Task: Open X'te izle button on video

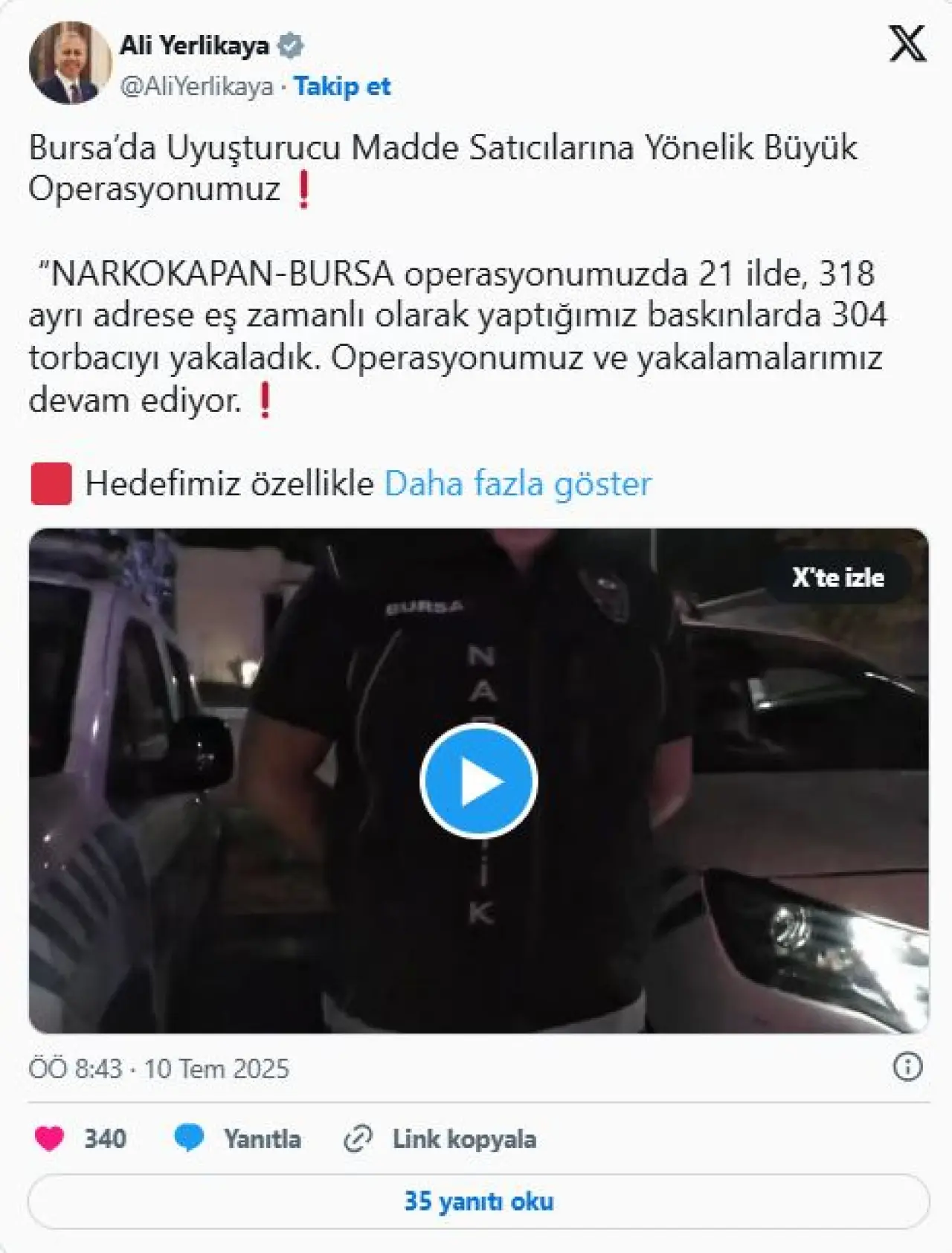Action: coord(837,577)
